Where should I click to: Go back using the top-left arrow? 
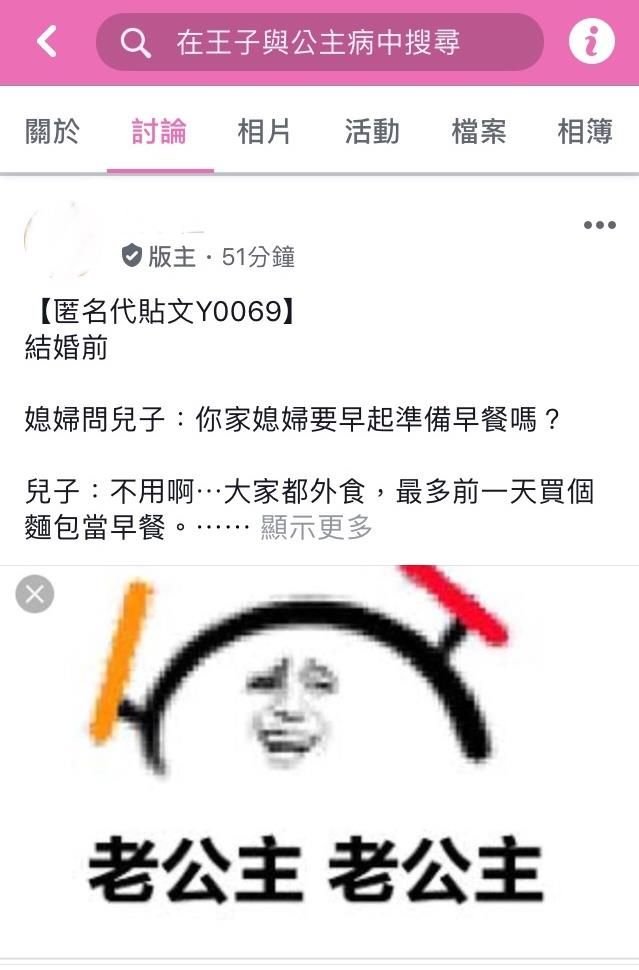coord(47,42)
